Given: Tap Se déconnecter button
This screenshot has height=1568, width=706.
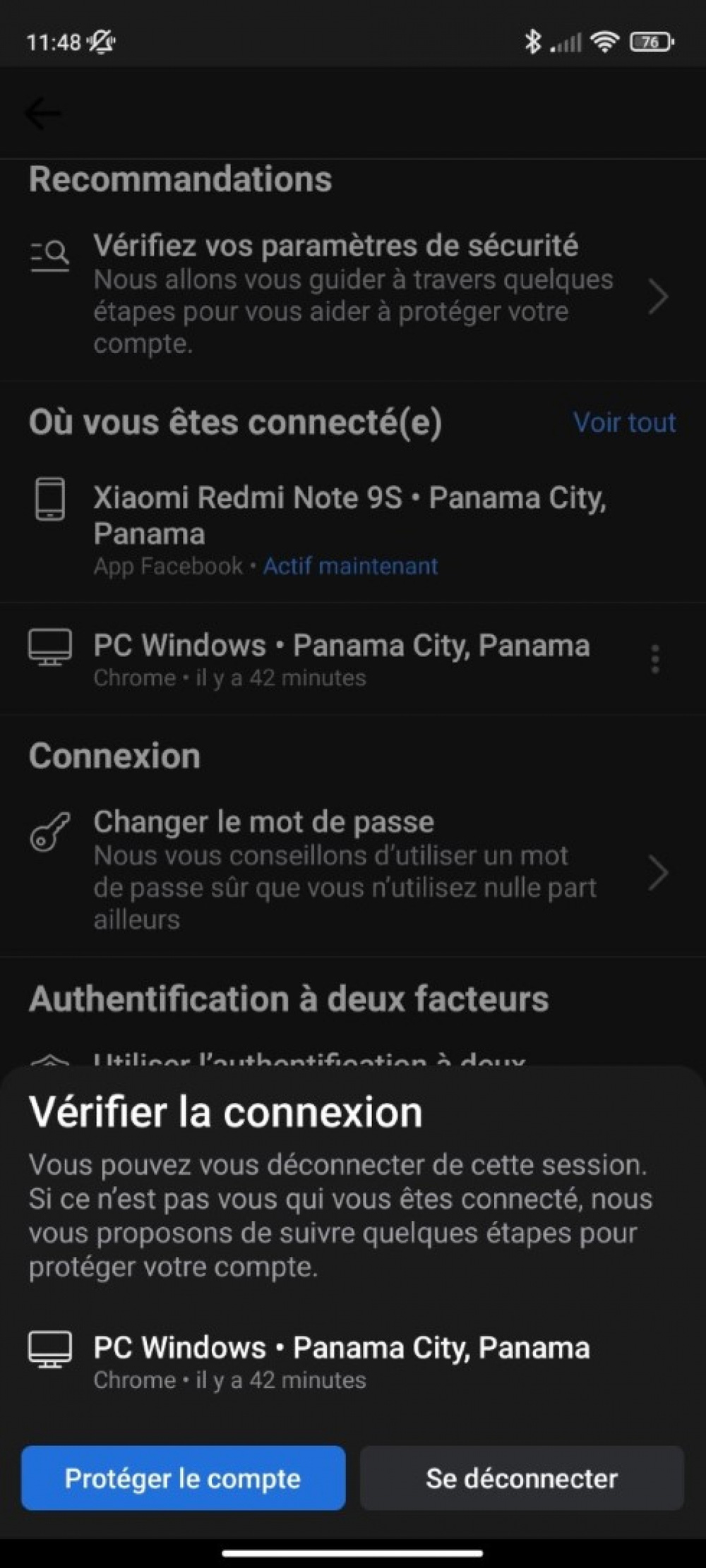Looking at the screenshot, I should (522, 1478).
